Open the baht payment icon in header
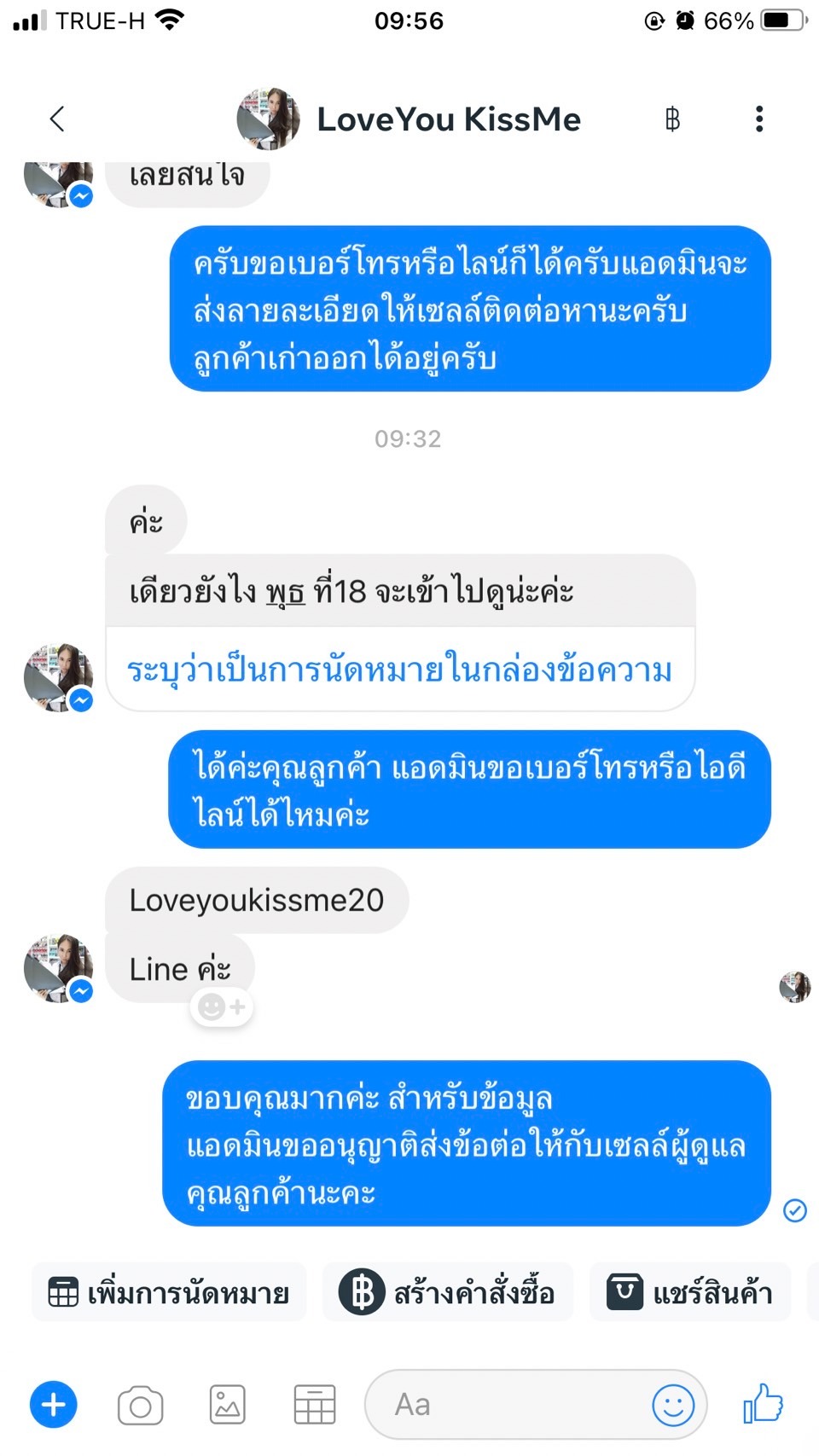The image size is (819, 1456). click(672, 119)
